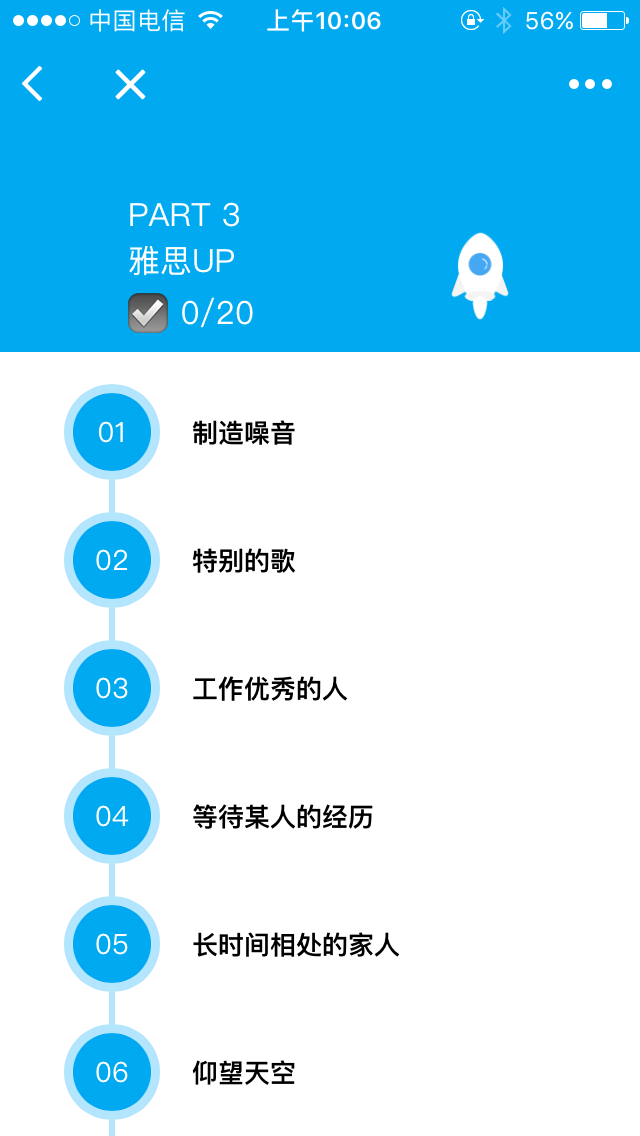Screen dimensions: 640x1136
Task: View topic 04 等待某人的经历
Action: (x=282, y=817)
